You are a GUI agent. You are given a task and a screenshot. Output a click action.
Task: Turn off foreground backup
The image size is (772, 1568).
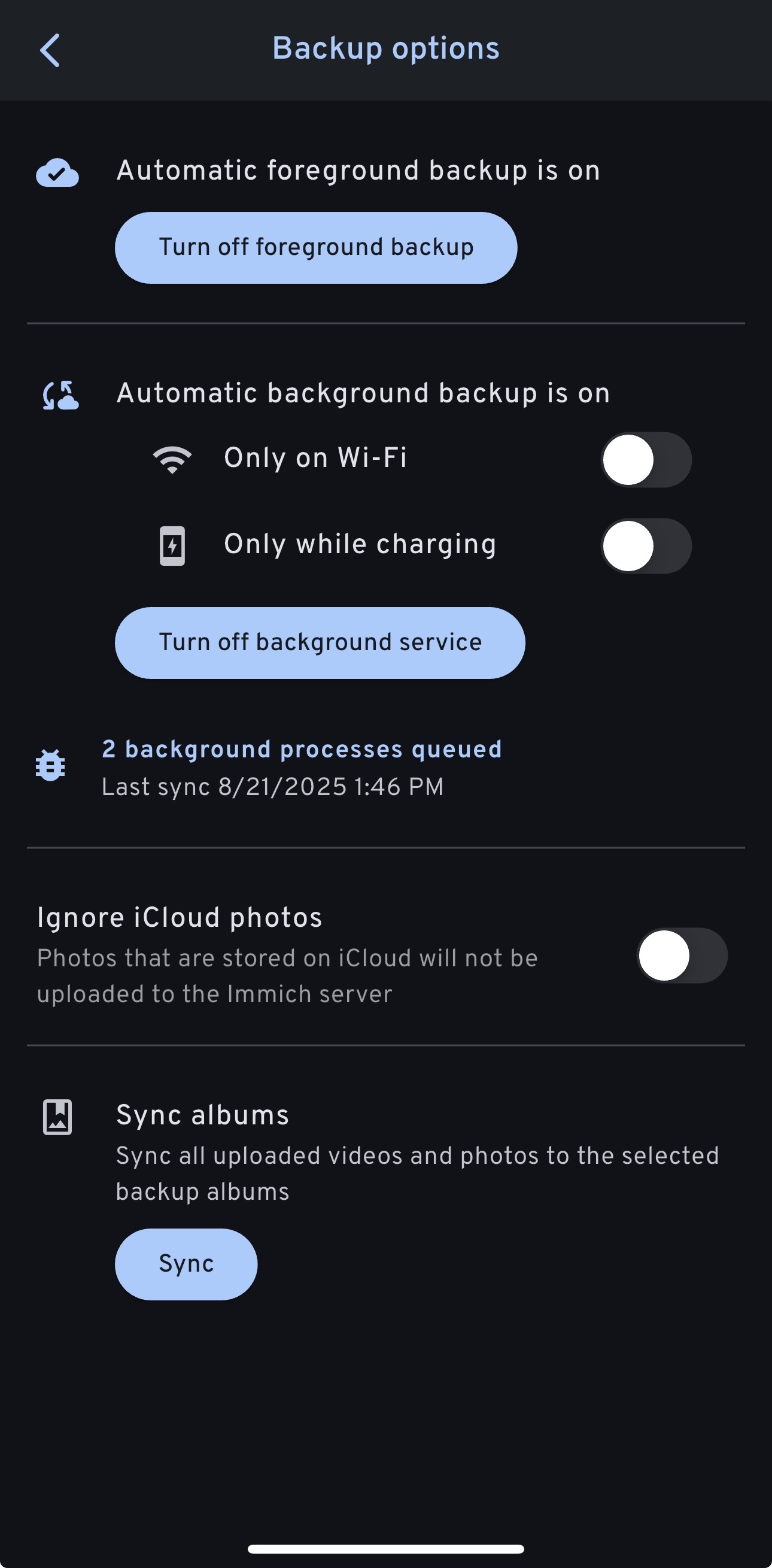[316, 248]
